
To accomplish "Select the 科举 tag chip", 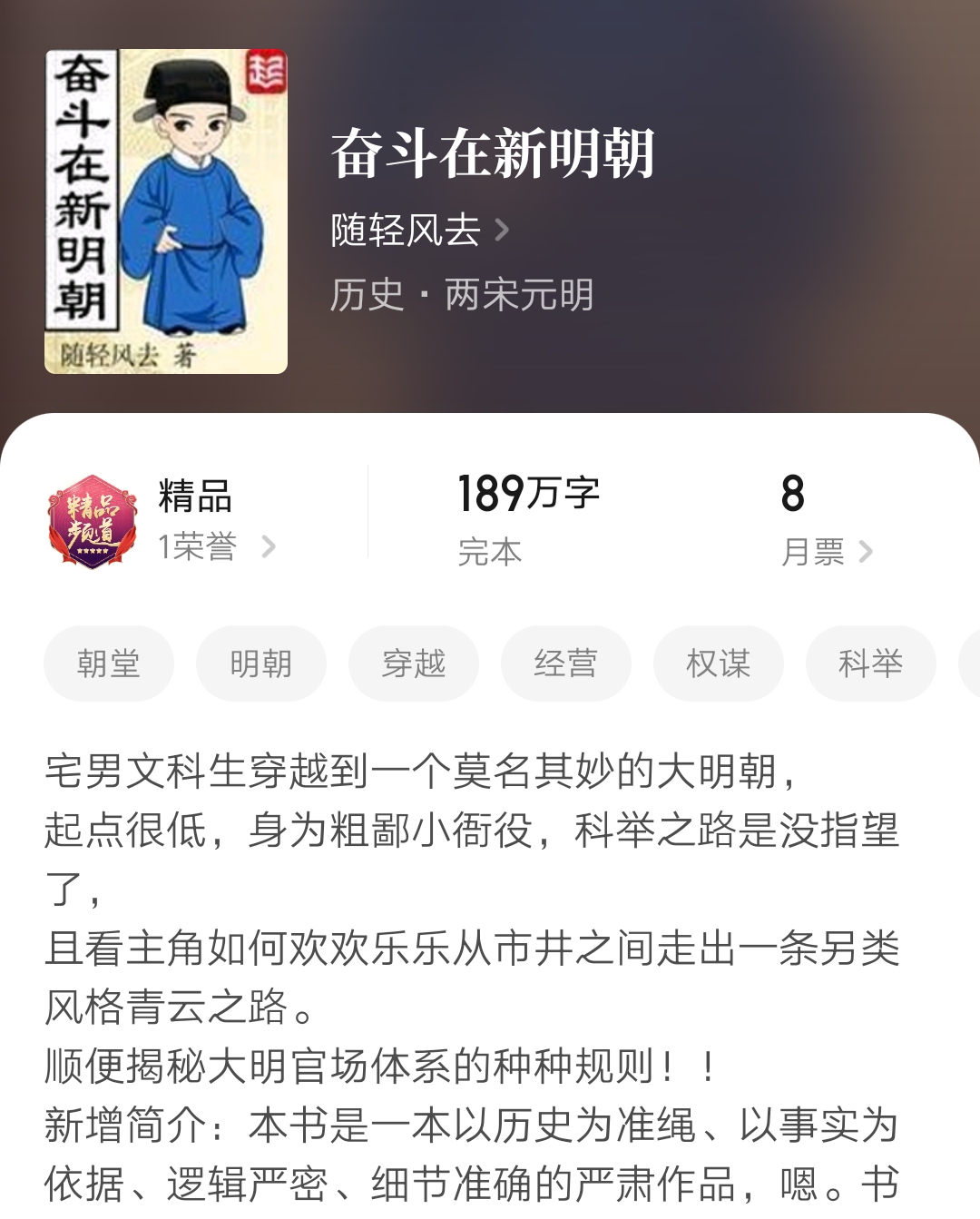I will [870, 664].
